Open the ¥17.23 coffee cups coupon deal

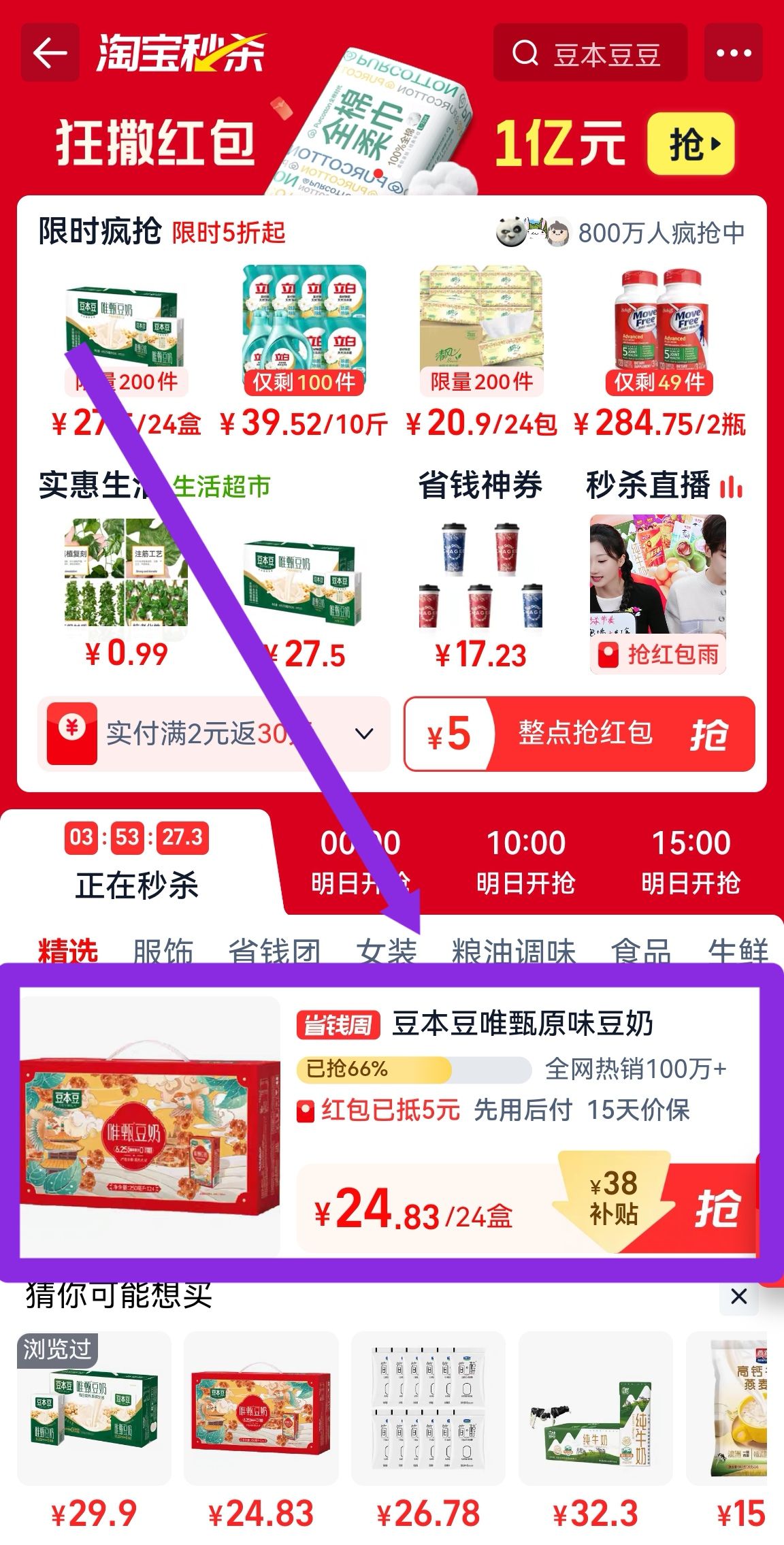(x=480, y=577)
